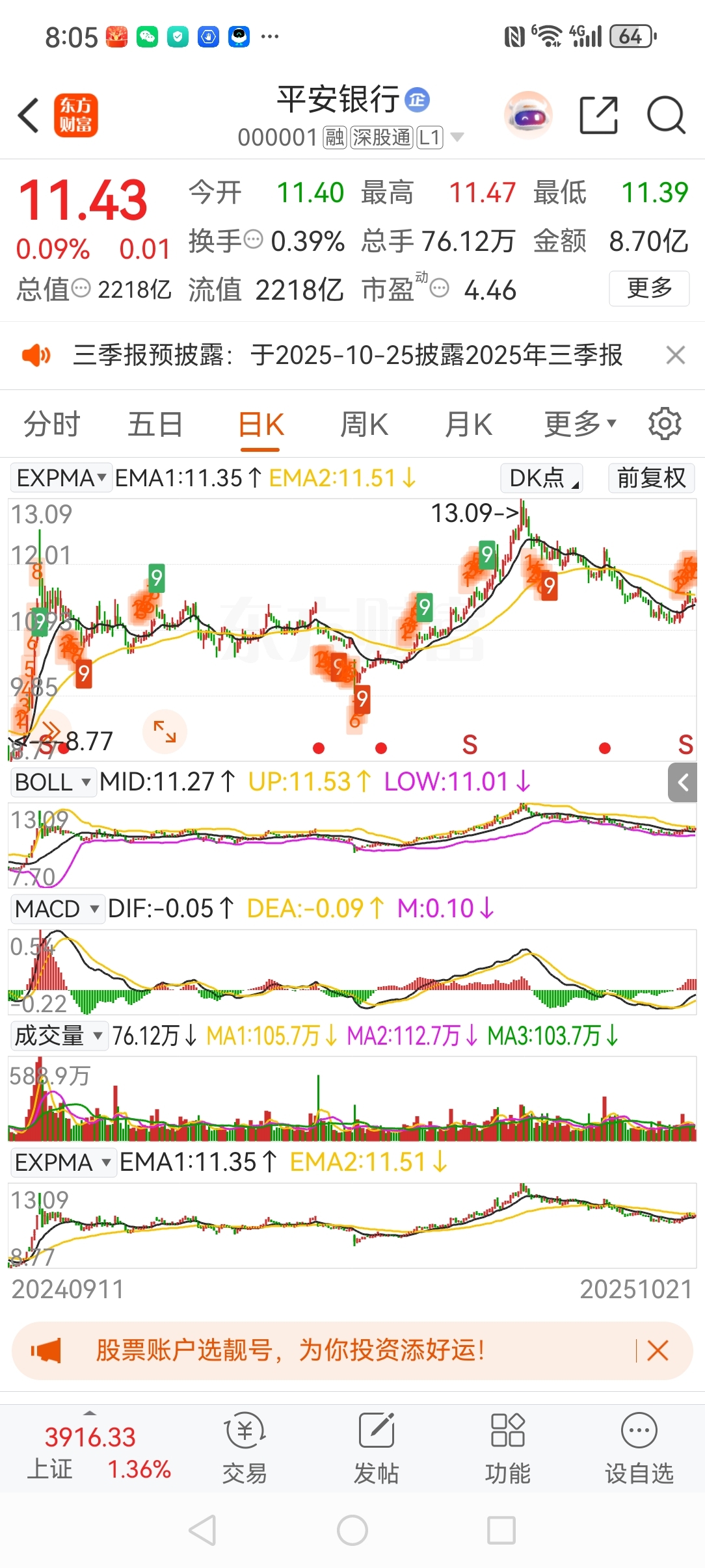705x1568 pixels.
Task: Switch to the 分时 chart tab
Action: [x=51, y=425]
